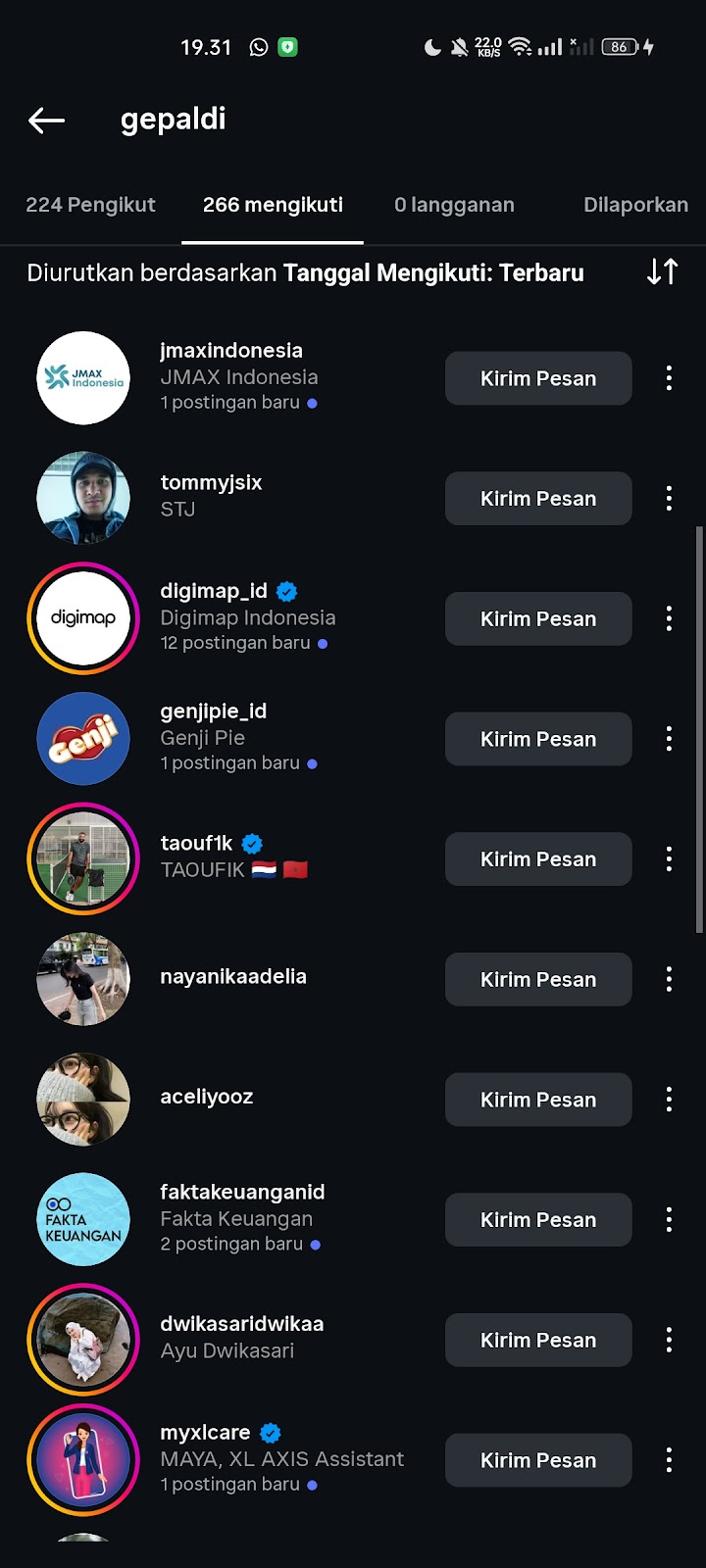This screenshot has height=1568, width=706.
Task: Message taouf1k with Kirim Pesan
Action: (x=538, y=859)
